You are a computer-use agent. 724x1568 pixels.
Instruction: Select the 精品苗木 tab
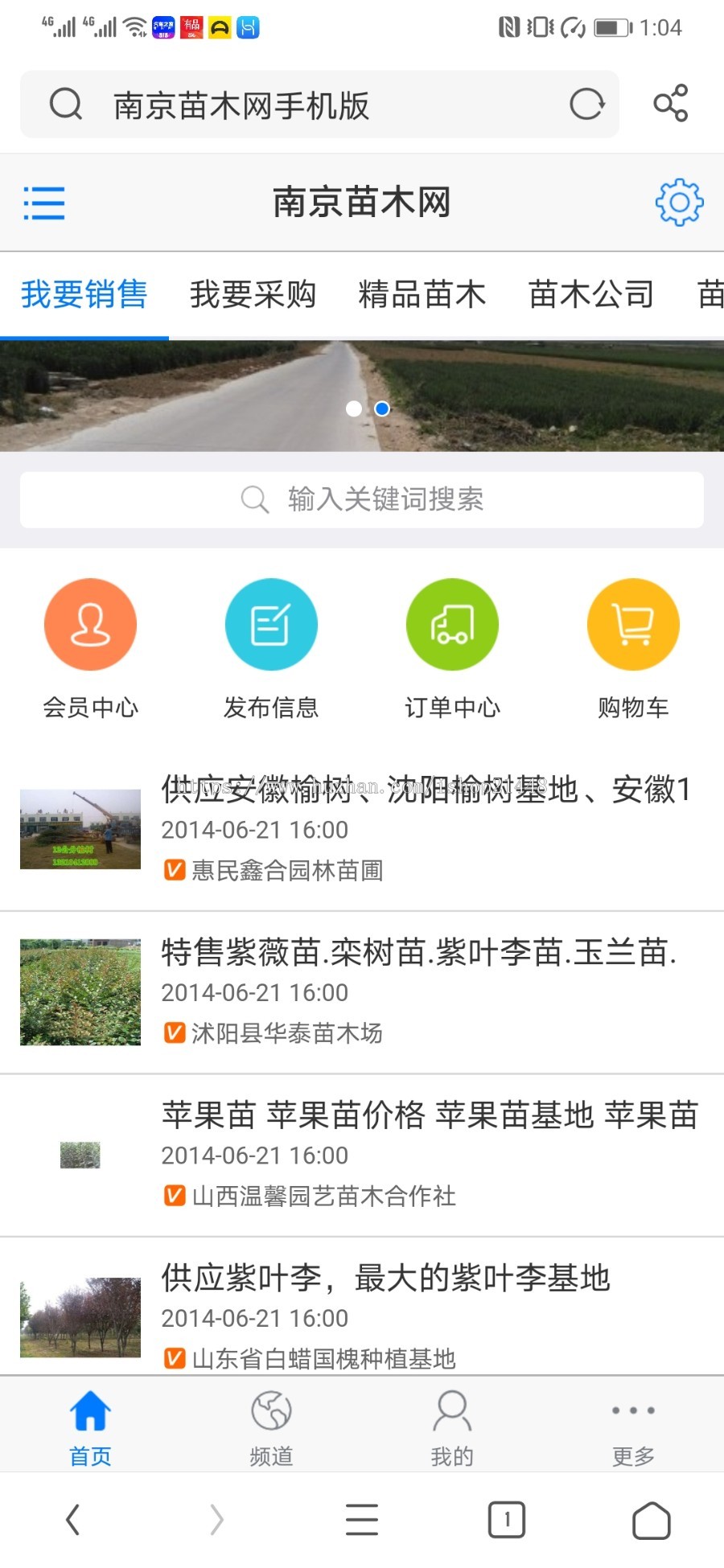(422, 294)
